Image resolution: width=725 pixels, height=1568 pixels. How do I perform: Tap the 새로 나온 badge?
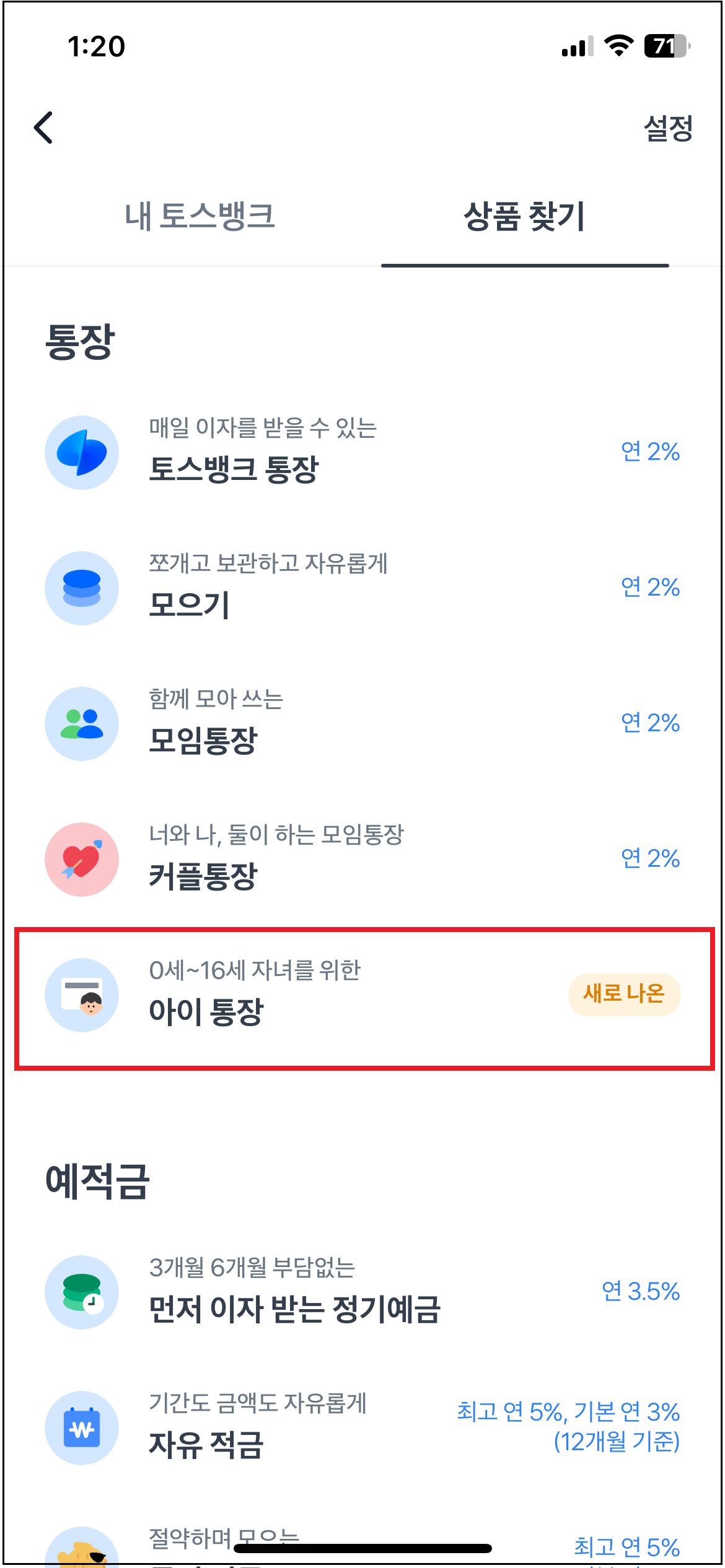[x=623, y=995]
